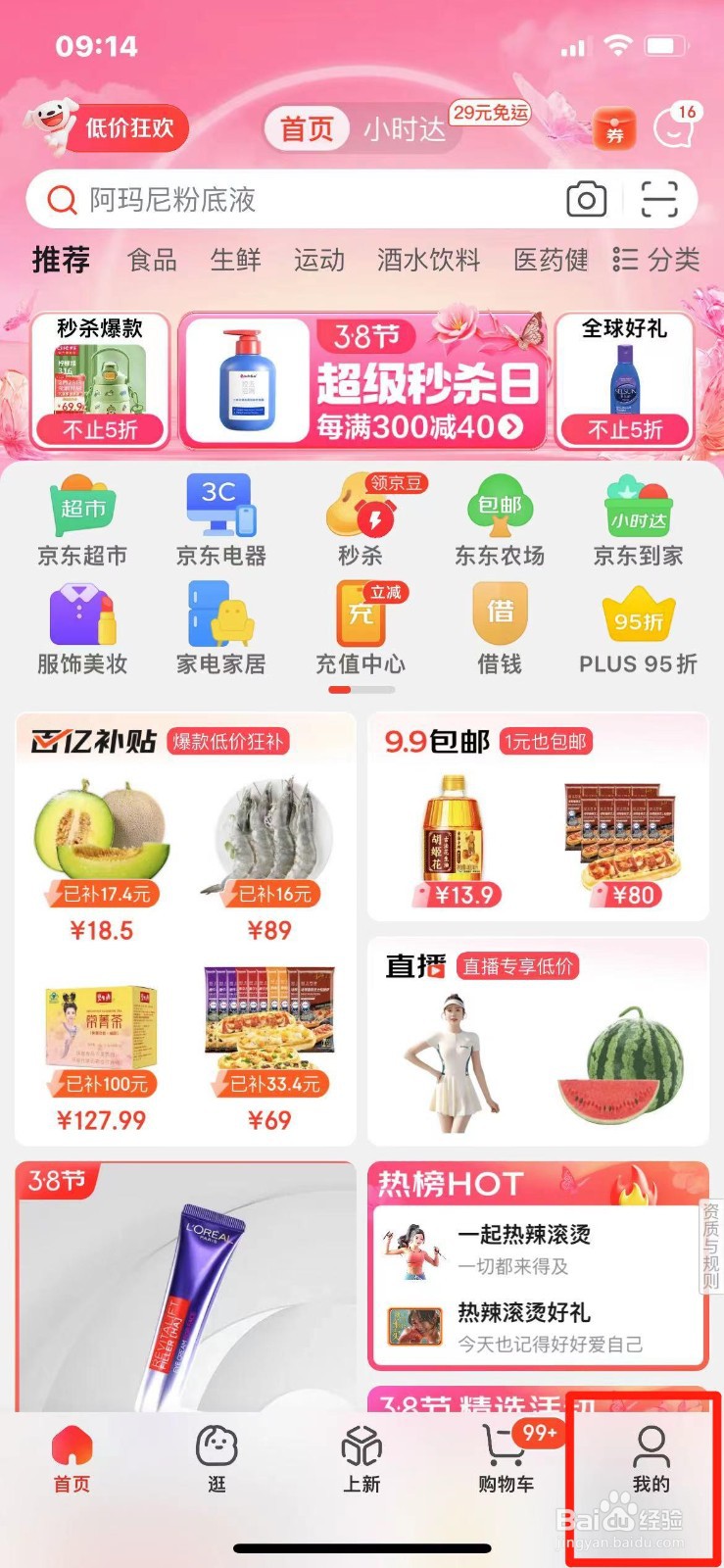Image resolution: width=724 pixels, height=1568 pixels.
Task: Tap the page indicator dots under quick-access grid
Action: point(360,688)
